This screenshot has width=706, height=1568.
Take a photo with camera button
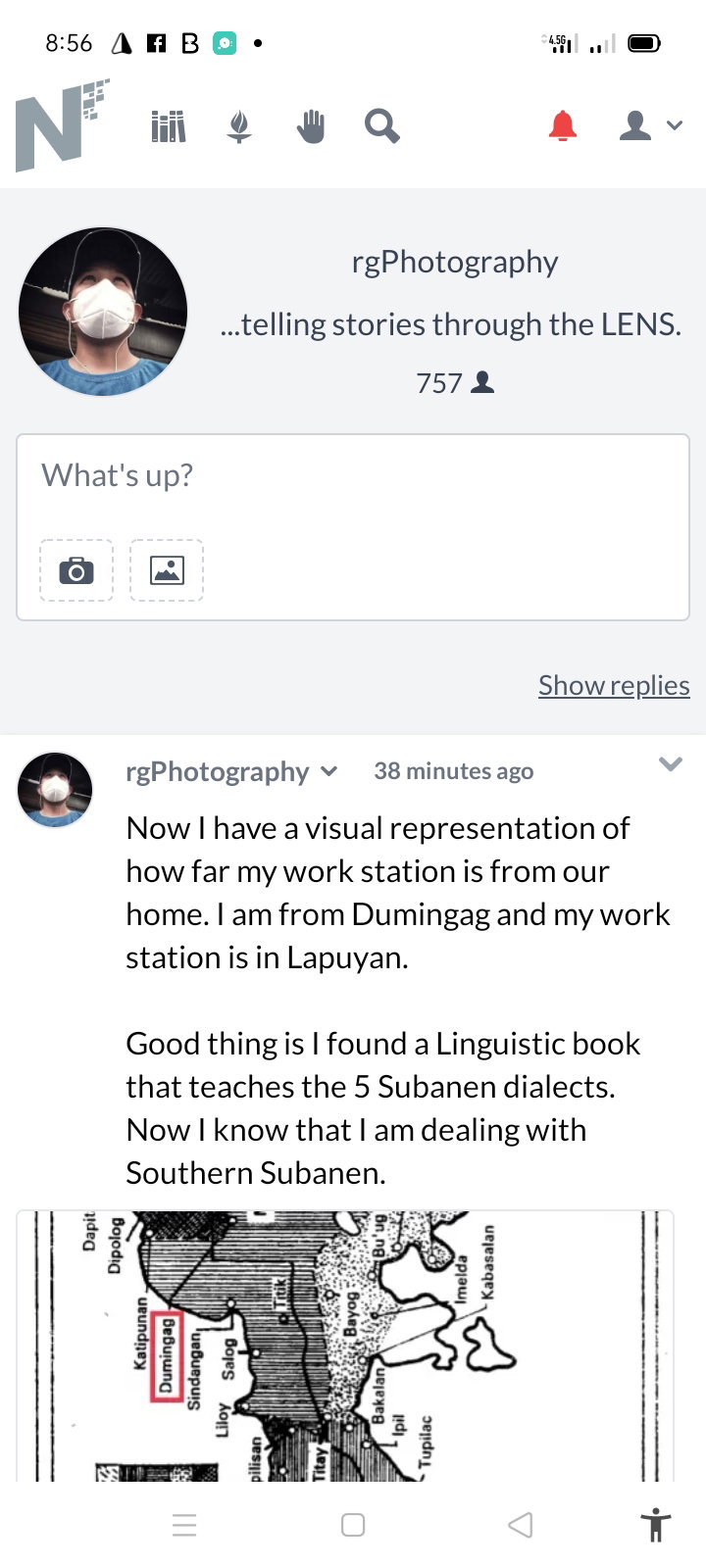coord(76,569)
